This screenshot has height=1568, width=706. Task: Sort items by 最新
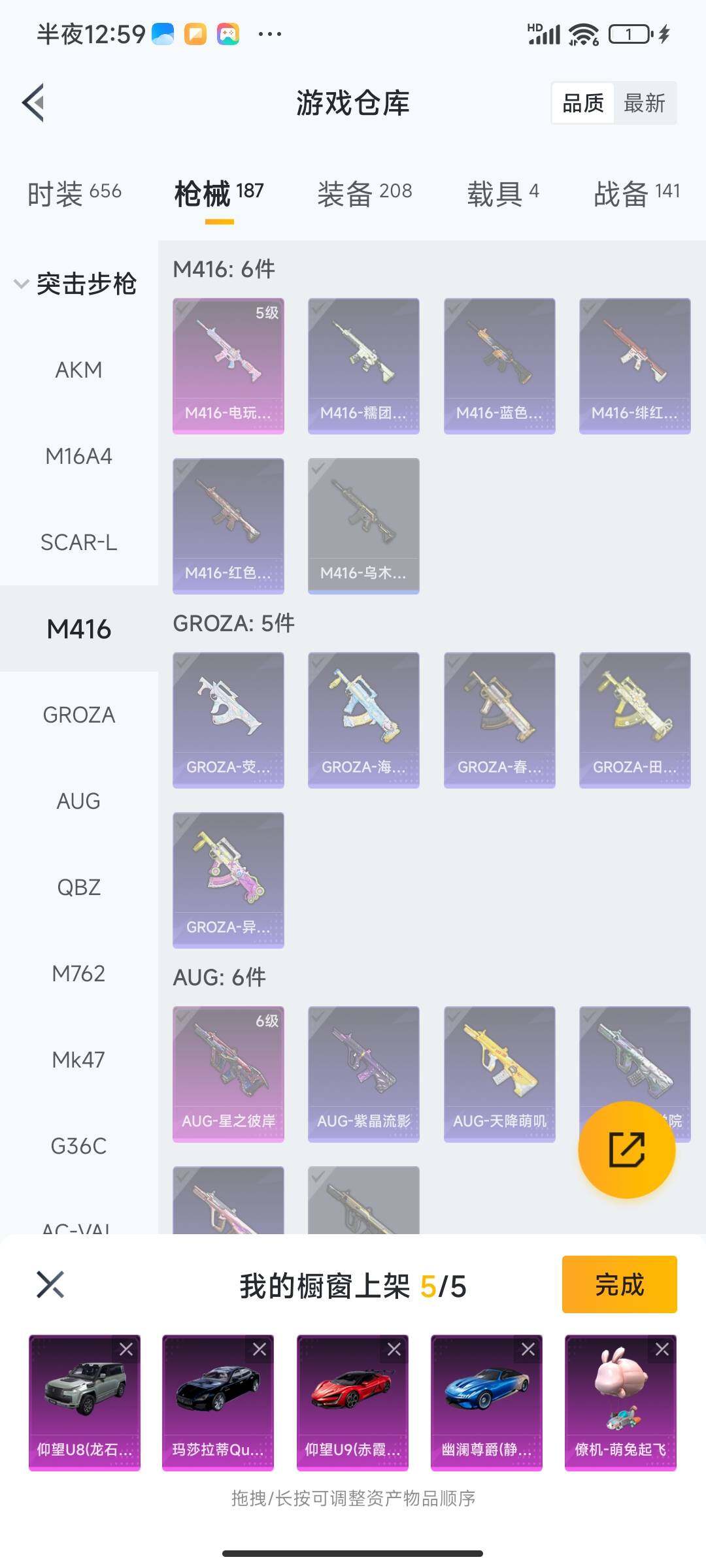pos(644,103)
